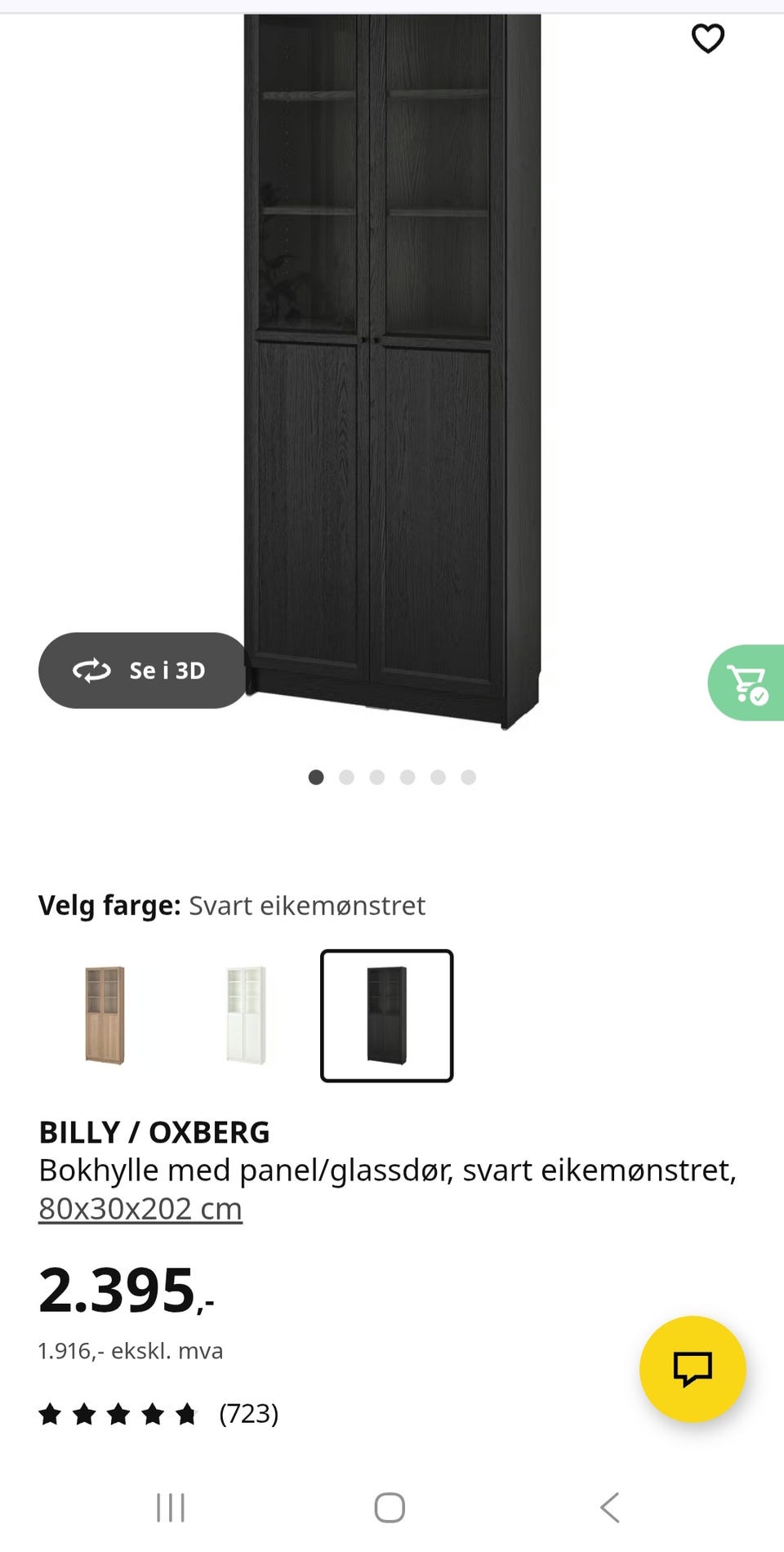Viewport: 784px width, 1552px height.
Task: Tap the BILLY / OXBERG product title
Action: click(x=154, y=1132)
